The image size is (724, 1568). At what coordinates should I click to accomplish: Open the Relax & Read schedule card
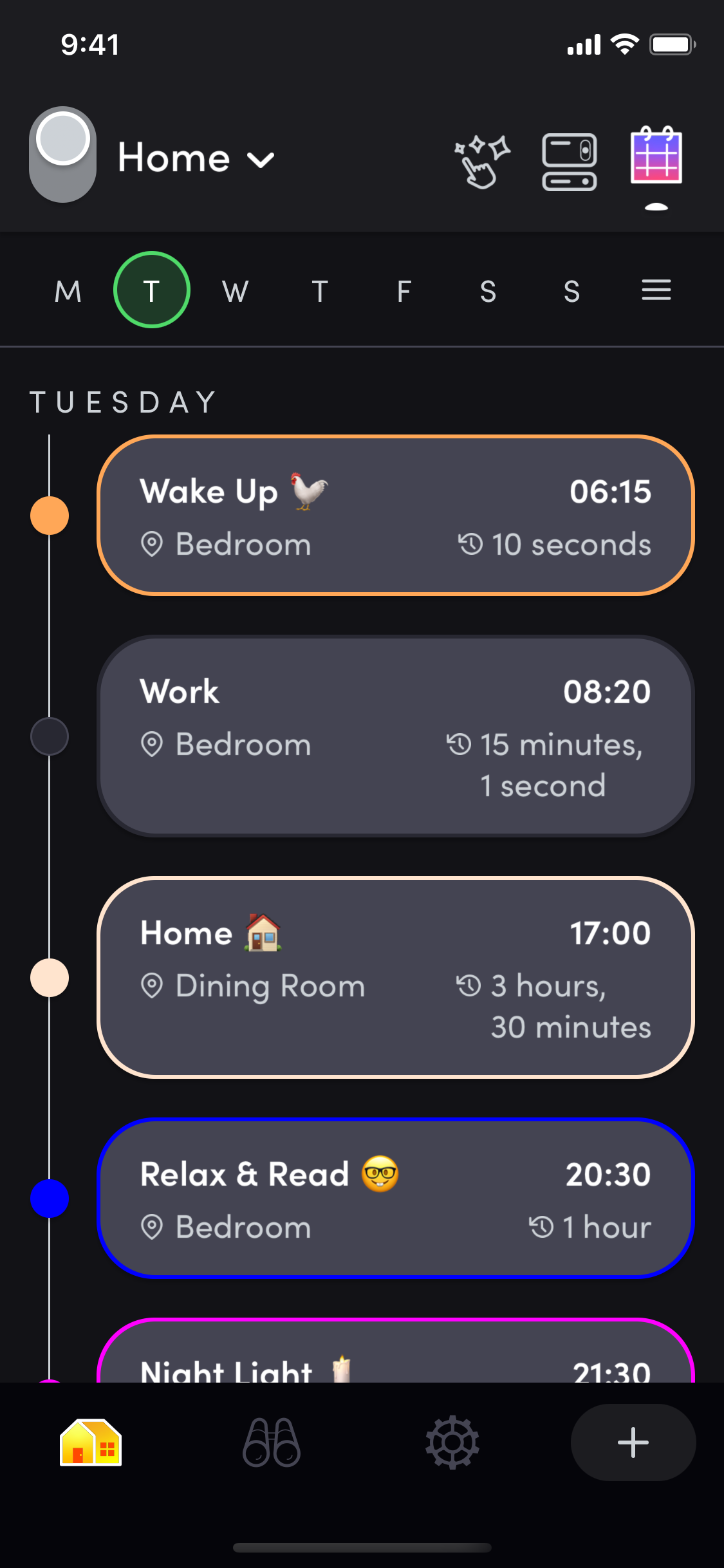point(395,1199)
